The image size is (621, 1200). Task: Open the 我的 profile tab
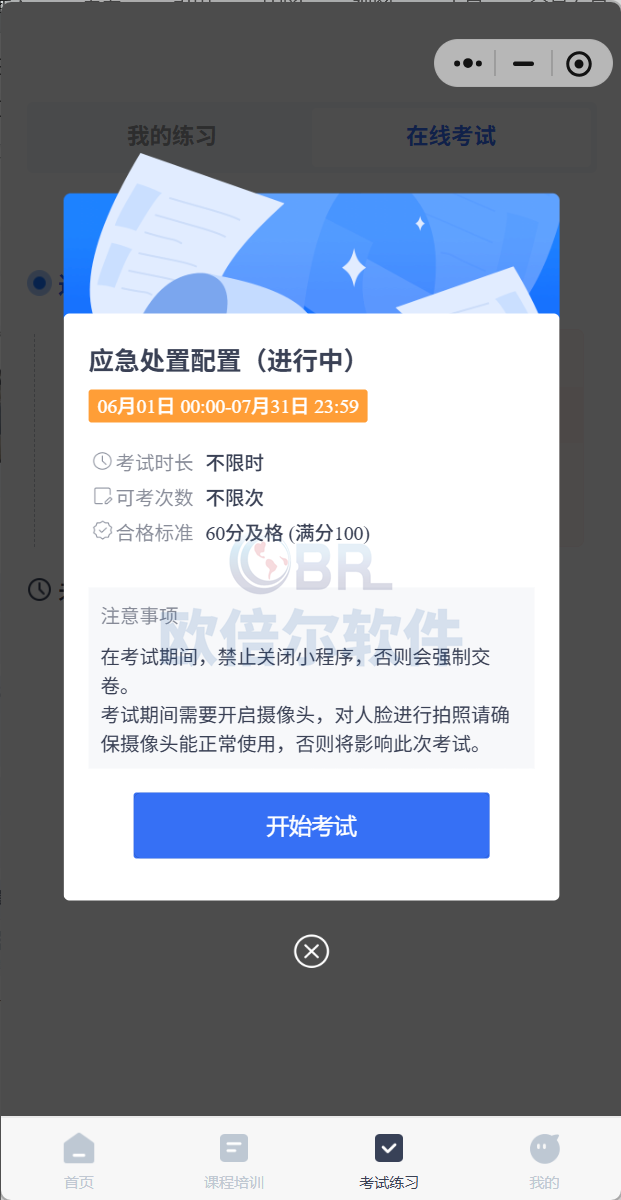(x=544, y=1159)
